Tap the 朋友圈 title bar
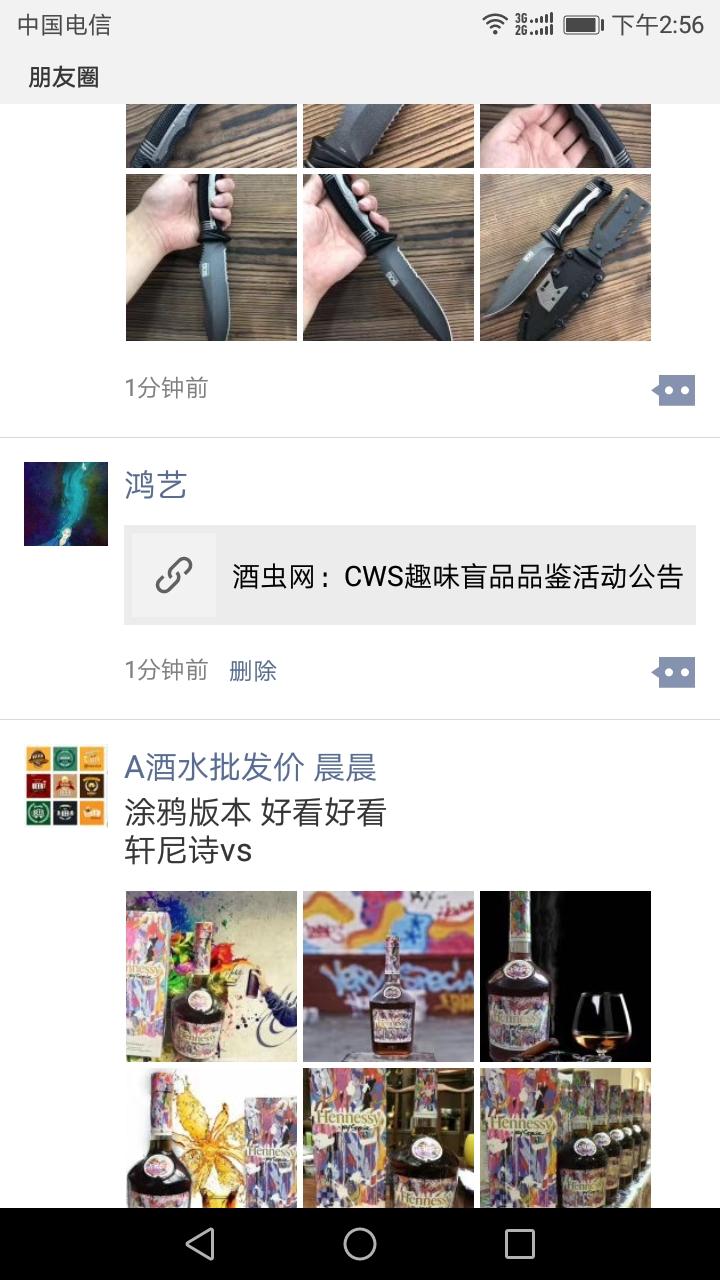Viewport: 720px width, 1280px height. tap(65, 76)
